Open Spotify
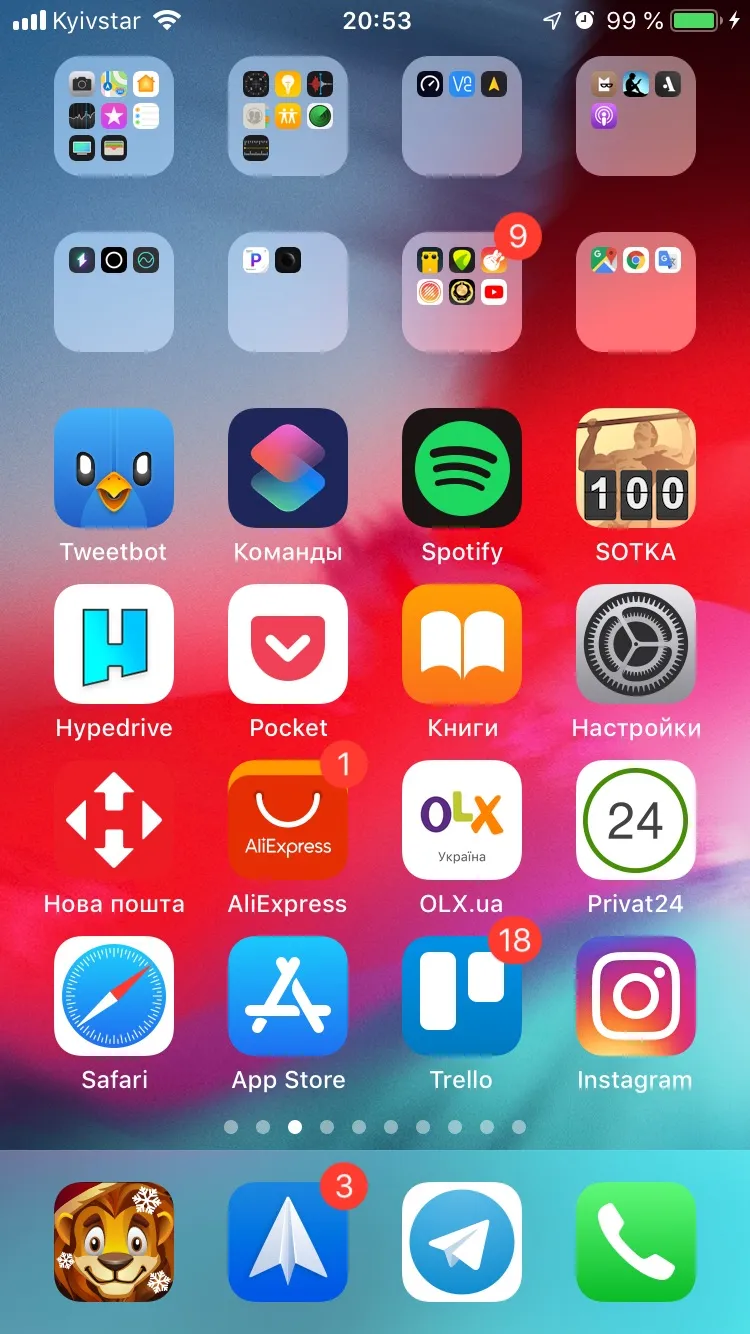Screen dimensions: 750x1334 [x=462, y=468]
